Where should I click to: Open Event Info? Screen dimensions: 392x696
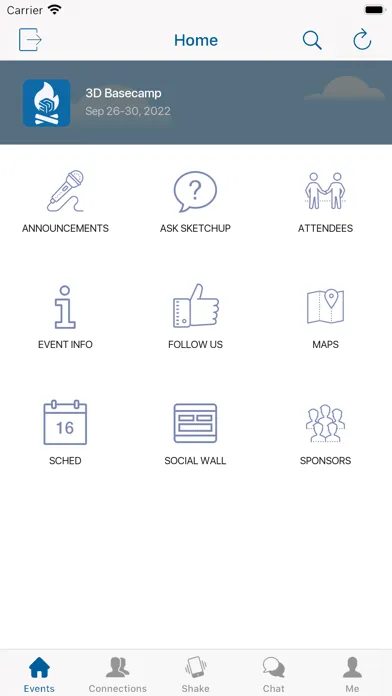65,318
